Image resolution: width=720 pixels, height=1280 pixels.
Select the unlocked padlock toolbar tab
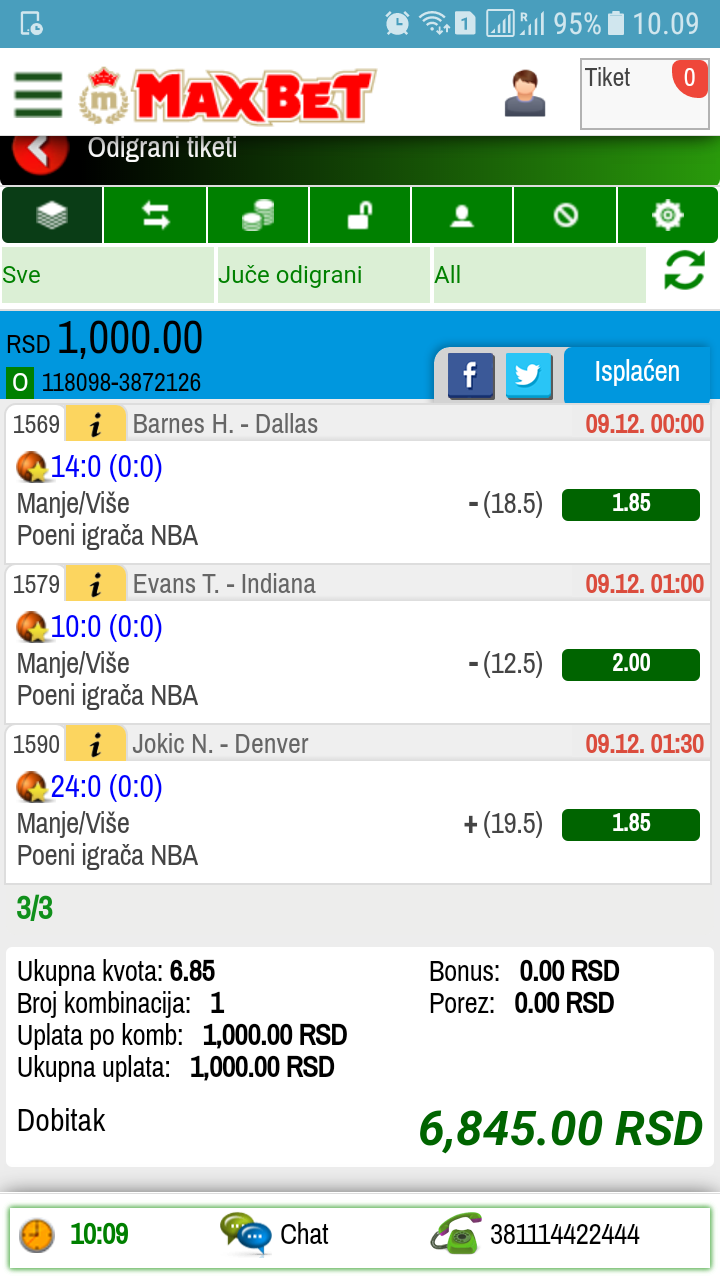(360, 215)
